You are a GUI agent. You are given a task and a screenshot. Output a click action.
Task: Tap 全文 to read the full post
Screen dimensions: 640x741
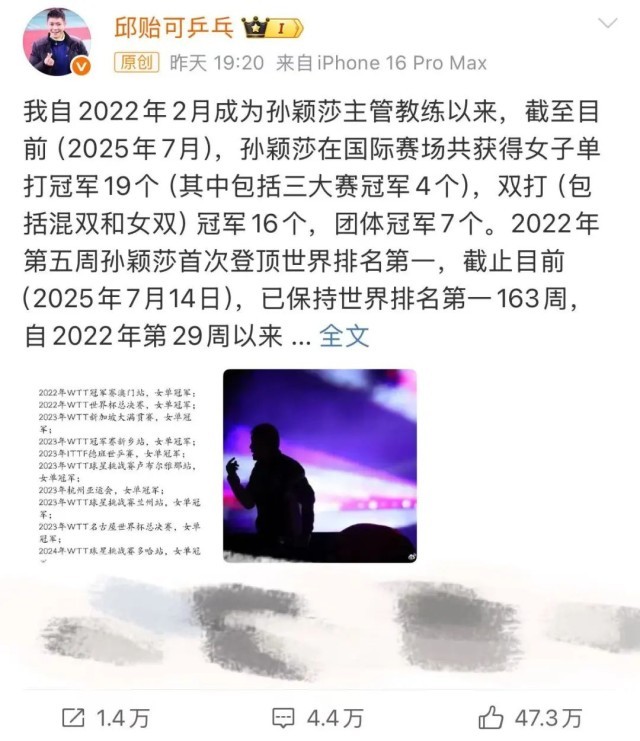point(344,336)
